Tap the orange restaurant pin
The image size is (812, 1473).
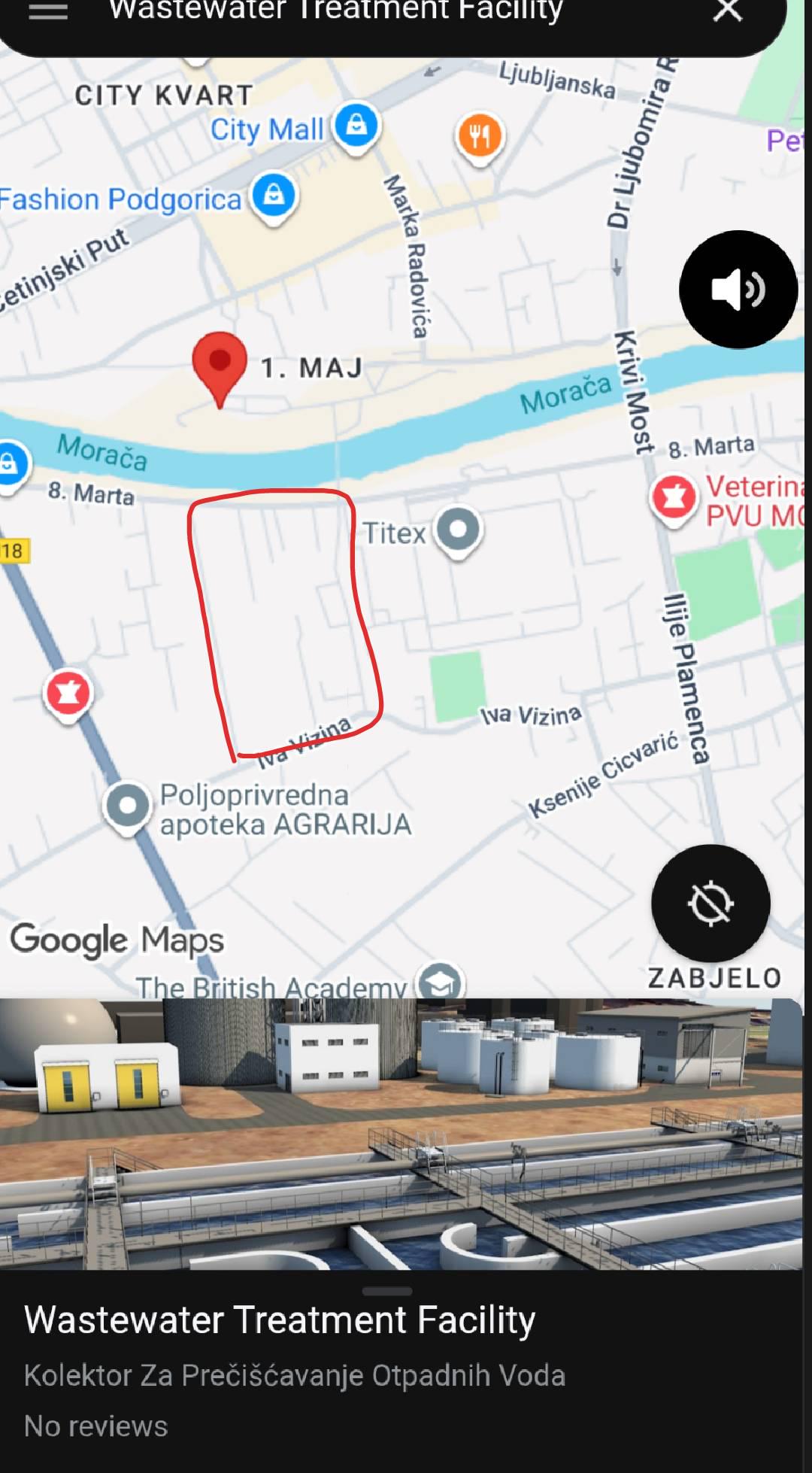pos(480,136)
